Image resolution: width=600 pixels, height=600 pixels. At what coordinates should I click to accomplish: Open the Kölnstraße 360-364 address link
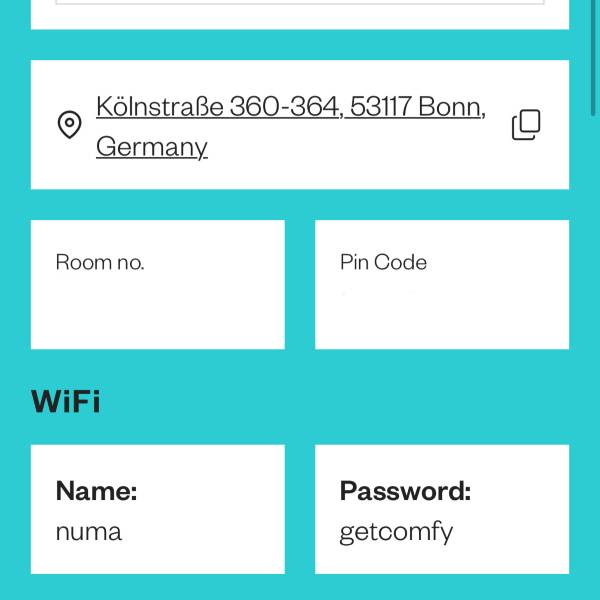[x=290, y=107]
